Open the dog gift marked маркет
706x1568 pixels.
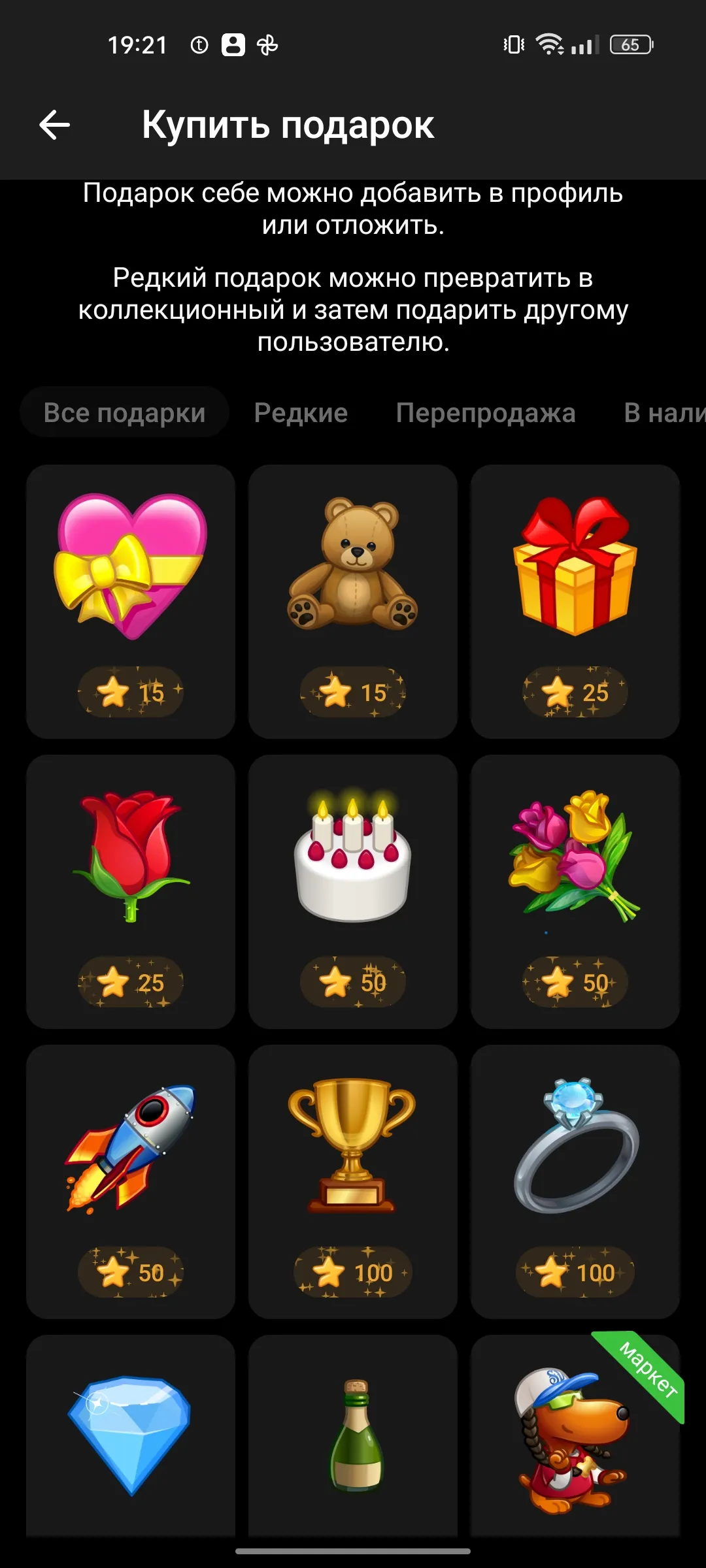tap(575, 1435)
